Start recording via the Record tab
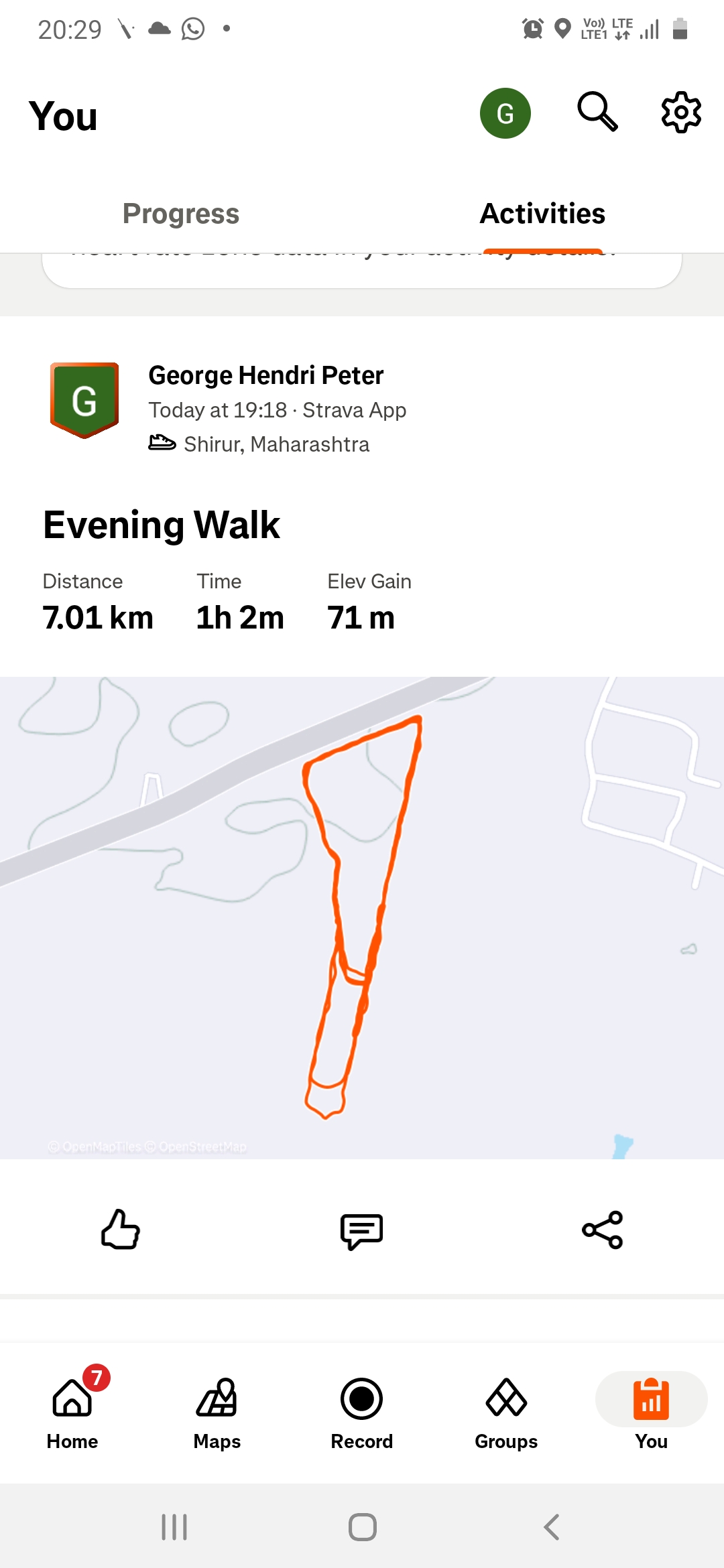This screenshot has width=724, height=1568. tap(361, 1408)
